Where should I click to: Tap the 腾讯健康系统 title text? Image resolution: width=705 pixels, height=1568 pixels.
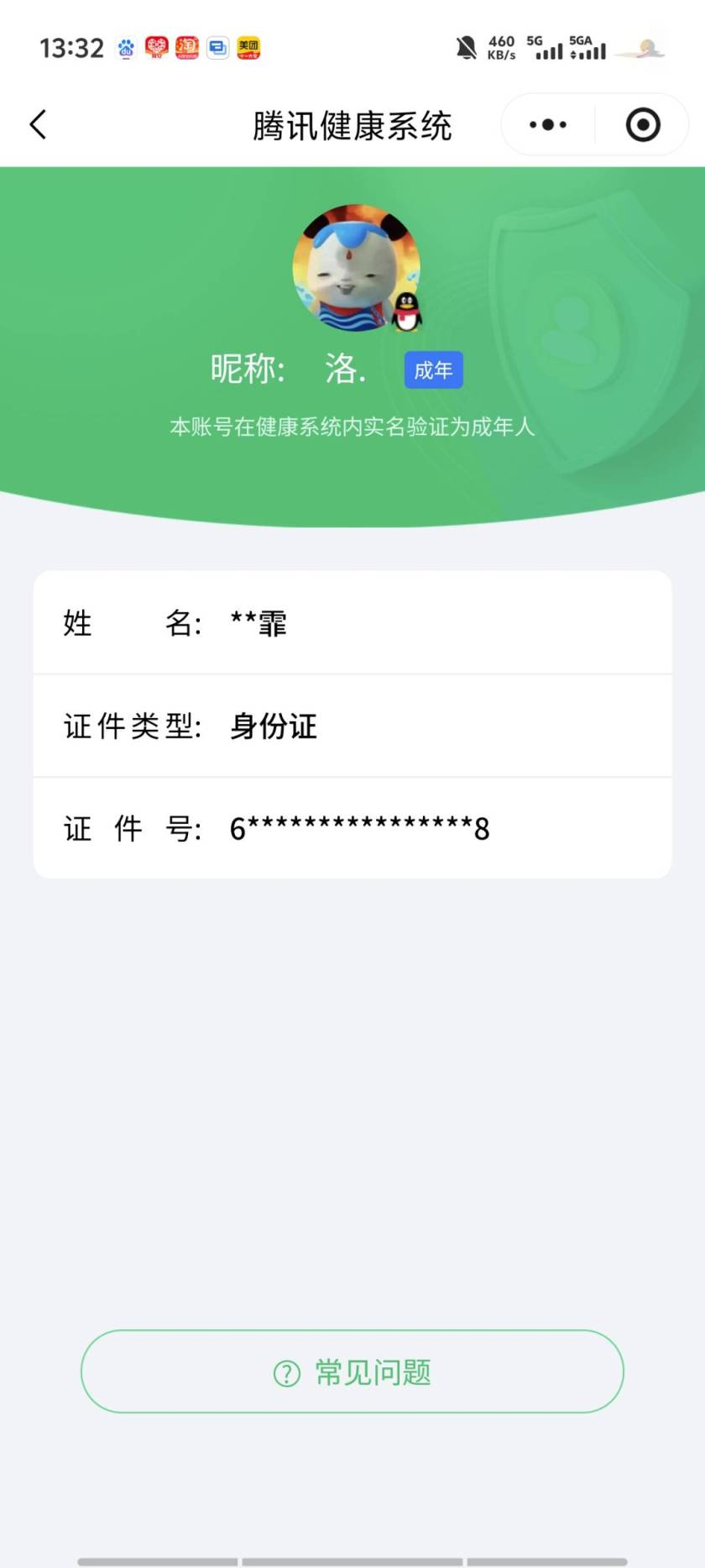click(352, 123)
